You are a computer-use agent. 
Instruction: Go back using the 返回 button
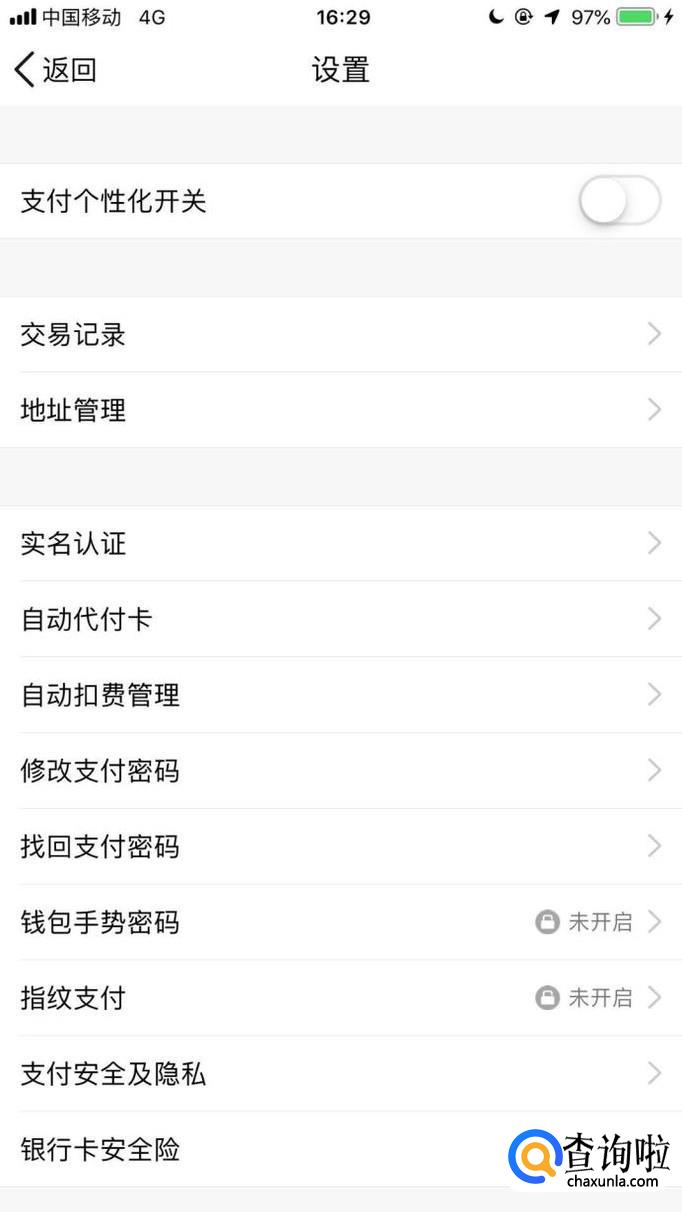click(x=56, y=70)
